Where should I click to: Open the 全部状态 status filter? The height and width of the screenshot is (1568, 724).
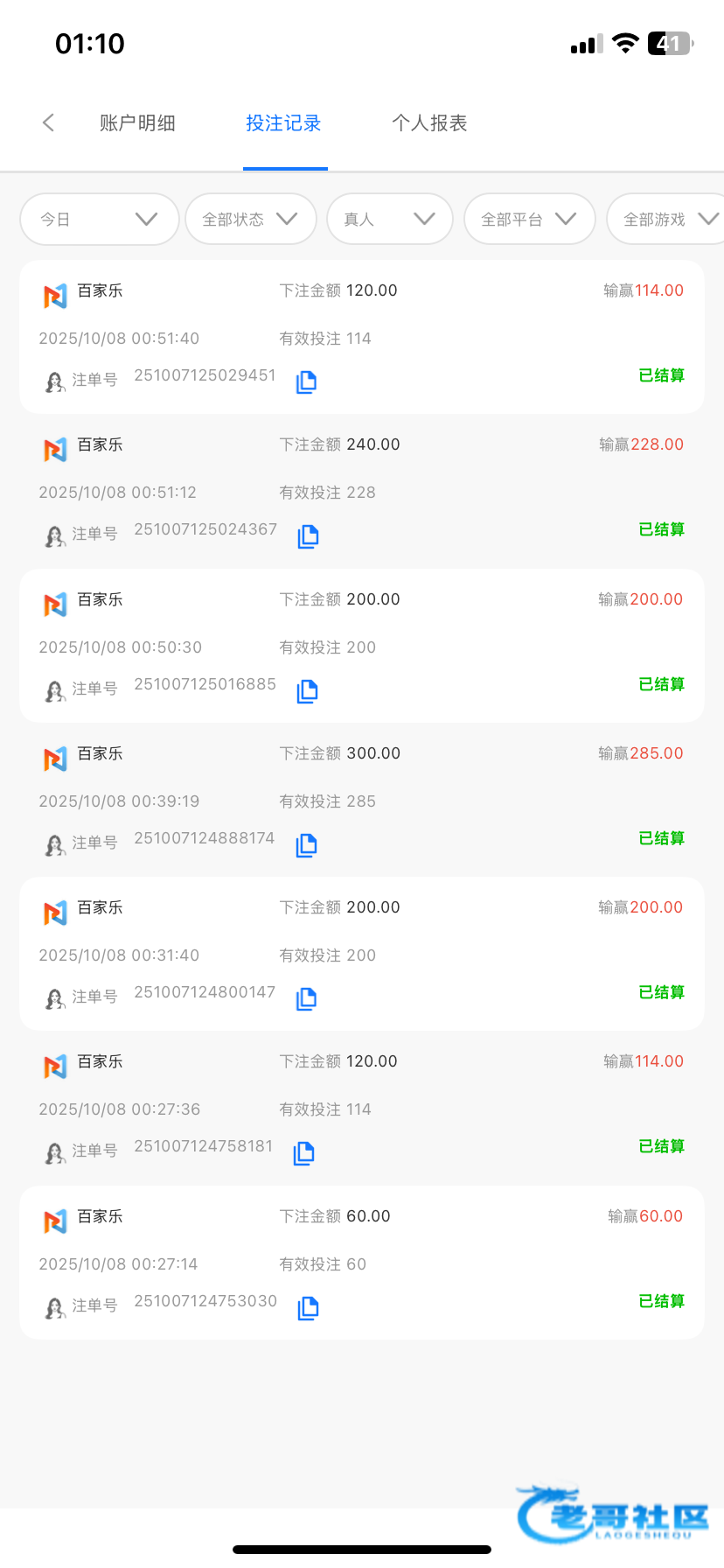click(x=250, y=219)
